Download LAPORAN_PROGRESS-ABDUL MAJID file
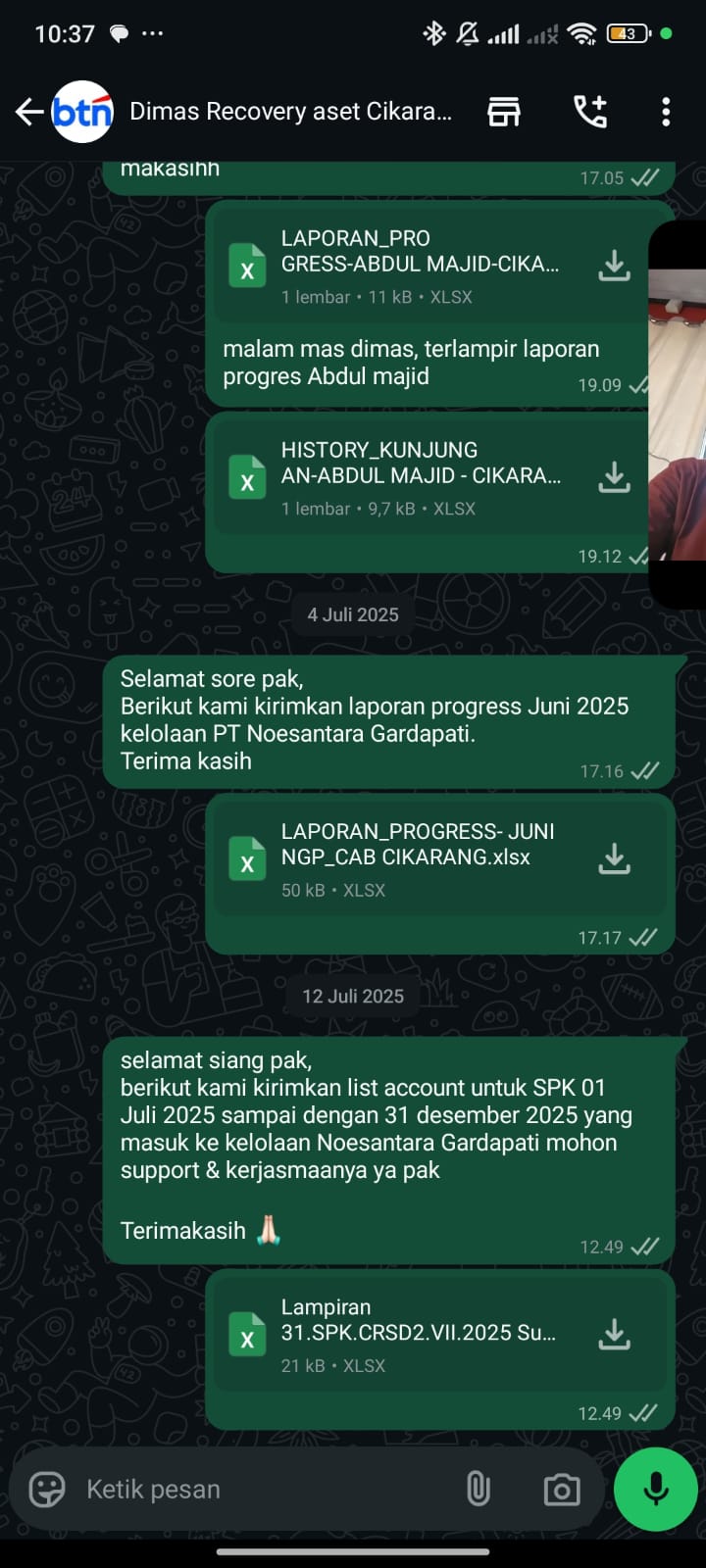This screenshot has height=1568, width=706. 614,266
